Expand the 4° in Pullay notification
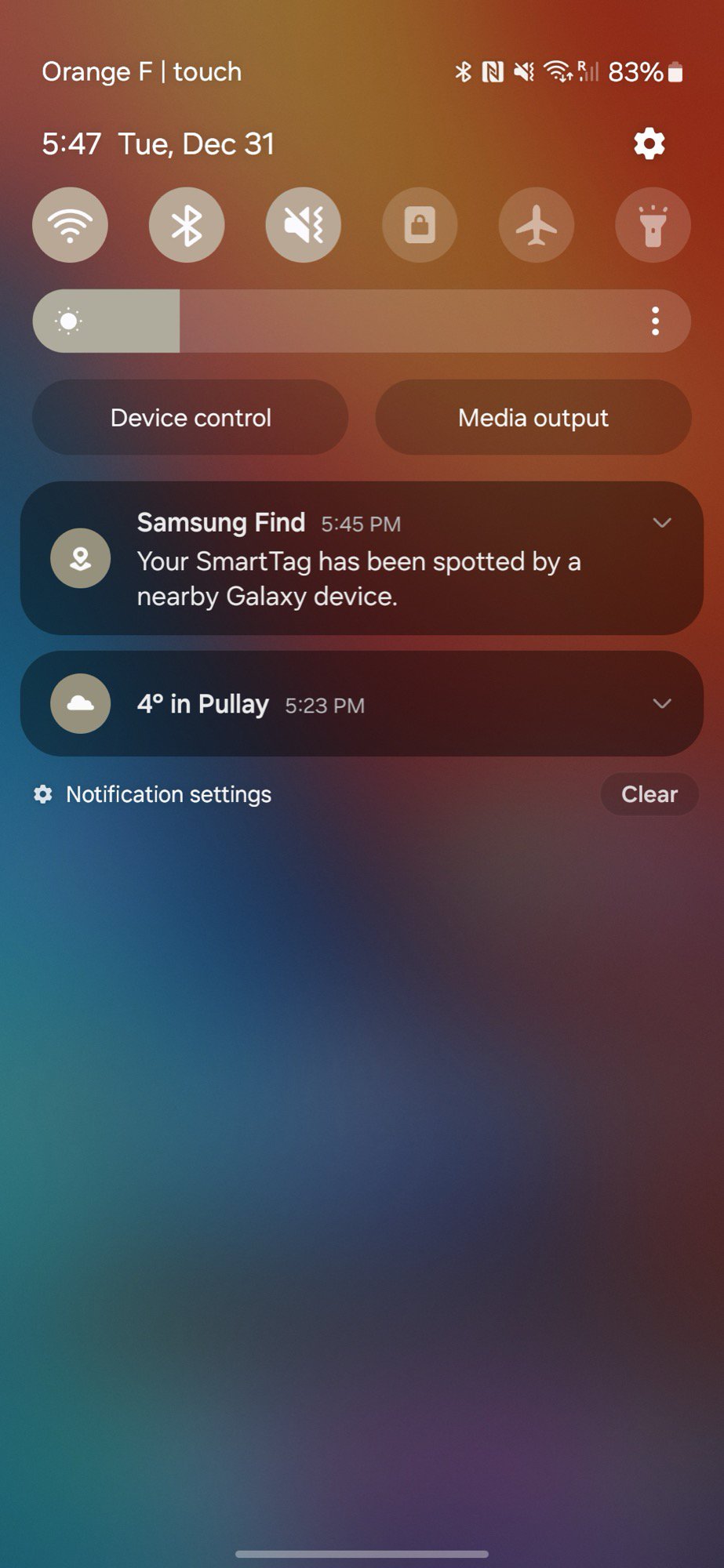724x1568 pixels. point(662,704)
